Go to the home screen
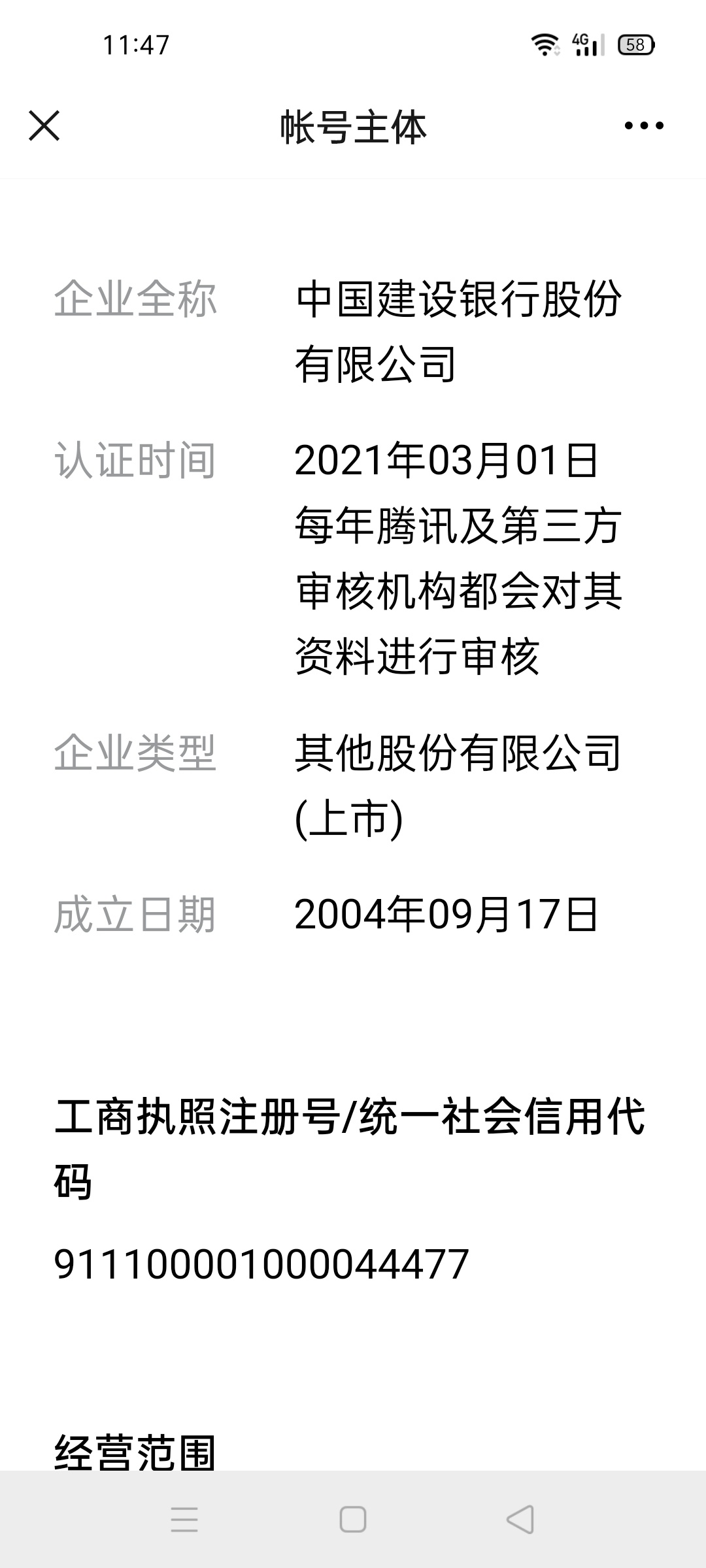 pyautogui.click(x=353, y=1519)
